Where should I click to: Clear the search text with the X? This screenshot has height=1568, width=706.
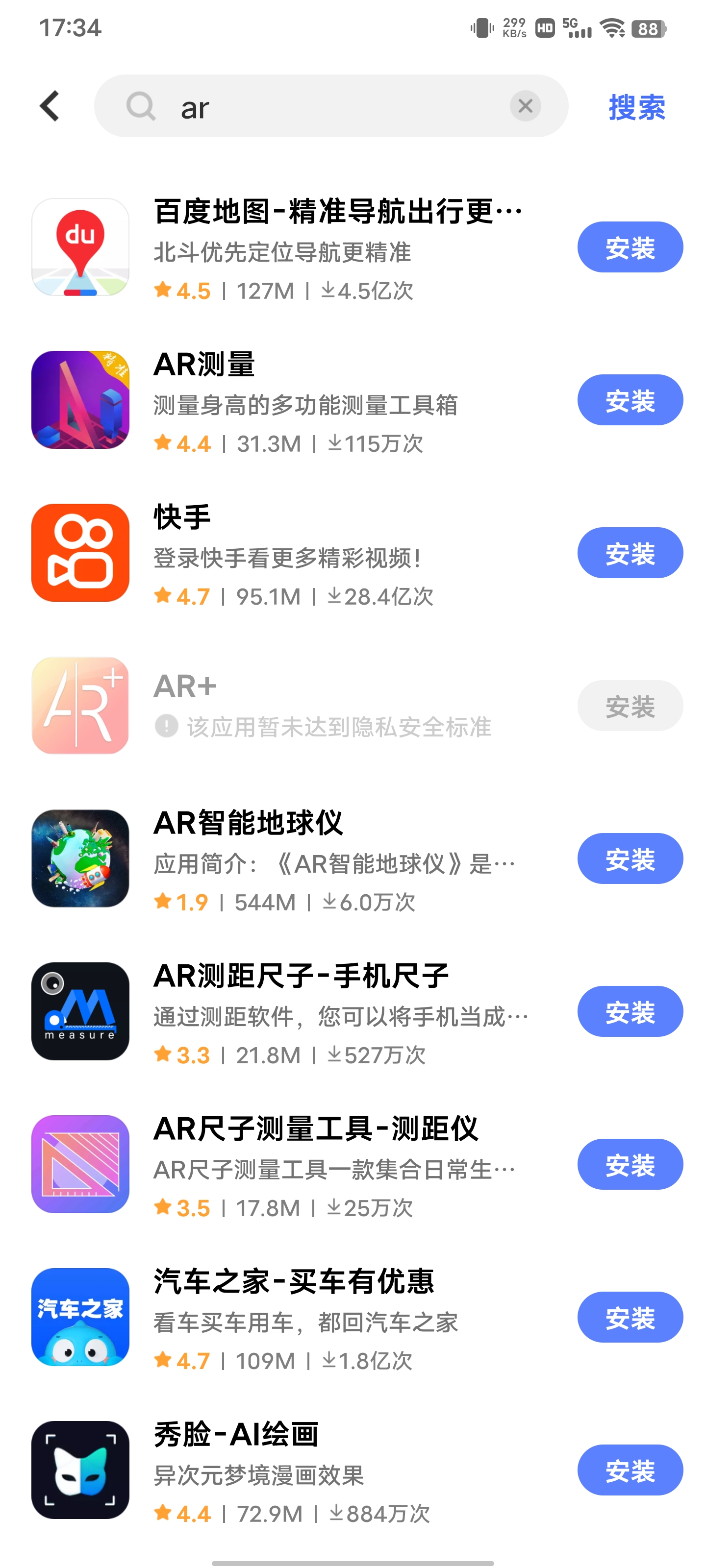click(x=525, y=106)
